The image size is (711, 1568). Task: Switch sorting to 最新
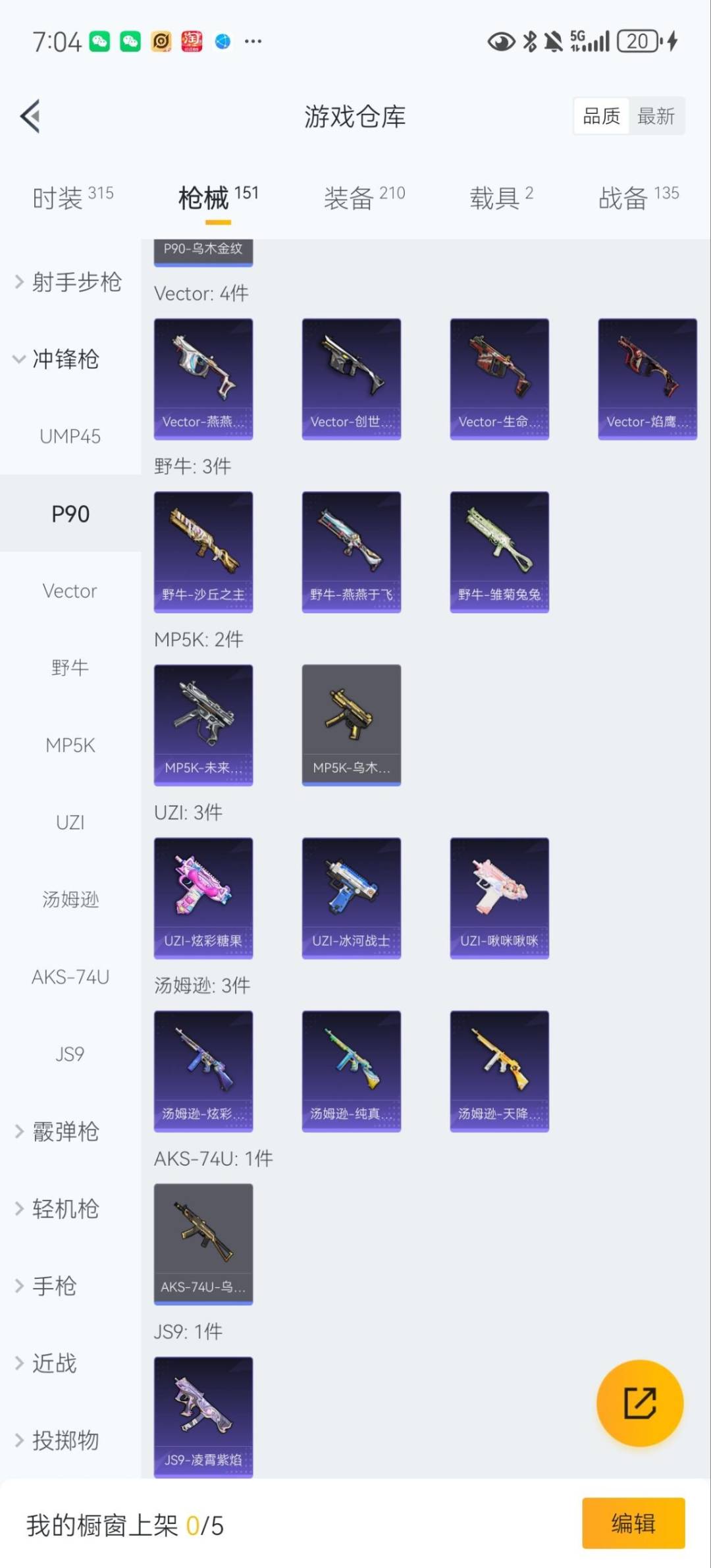(x=658, y=115)
